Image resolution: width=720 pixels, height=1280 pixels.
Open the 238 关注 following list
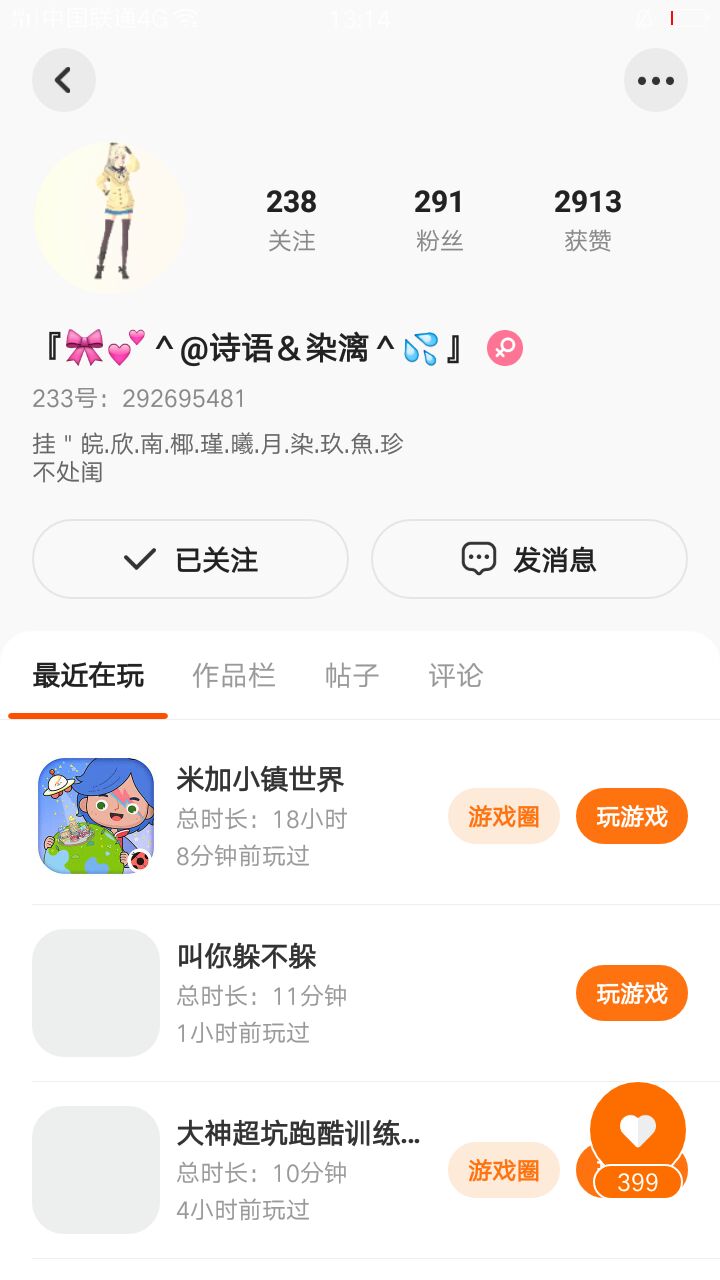[291, 219]
